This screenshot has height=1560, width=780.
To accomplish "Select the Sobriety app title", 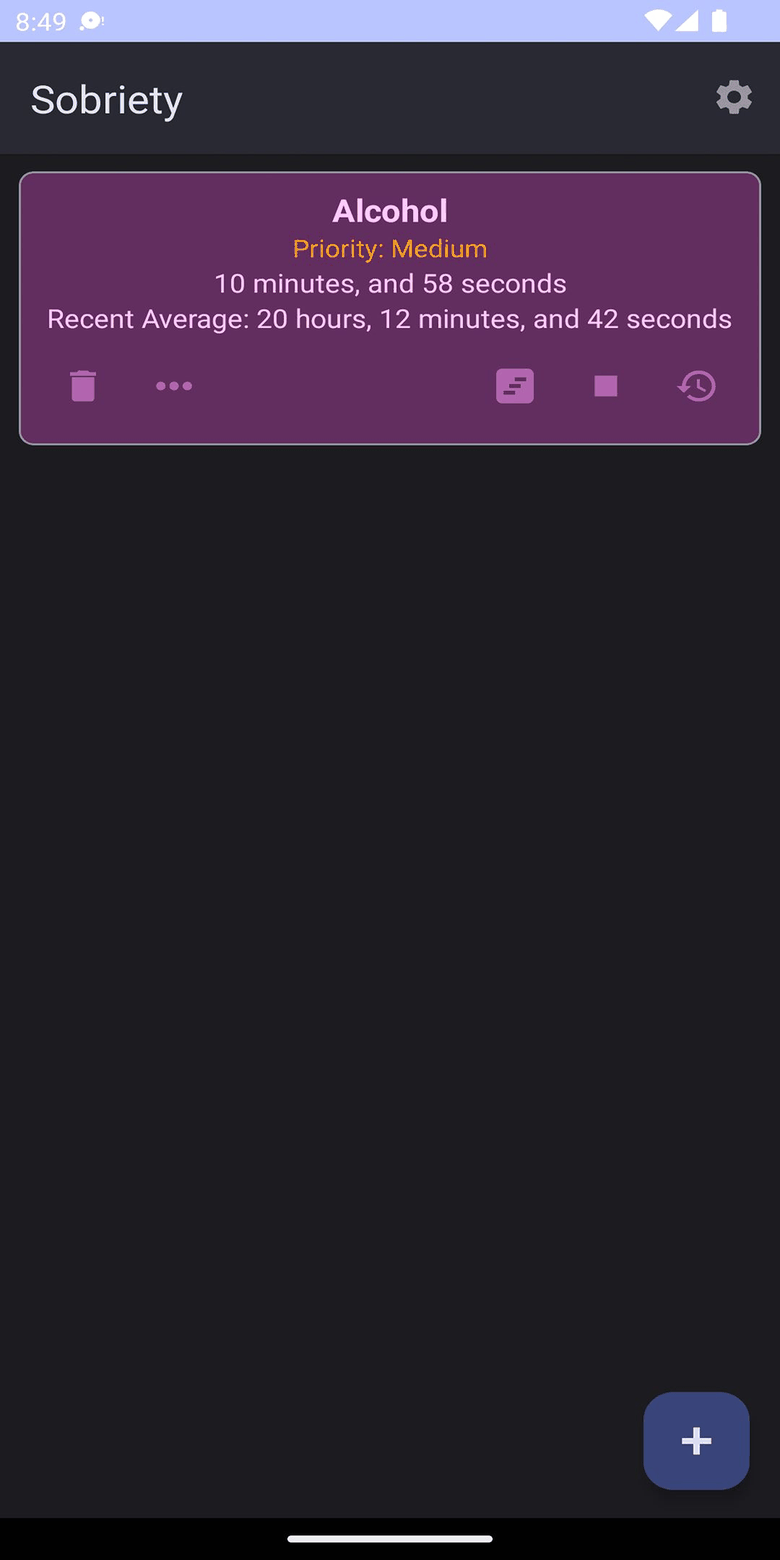I will (106, 98).
